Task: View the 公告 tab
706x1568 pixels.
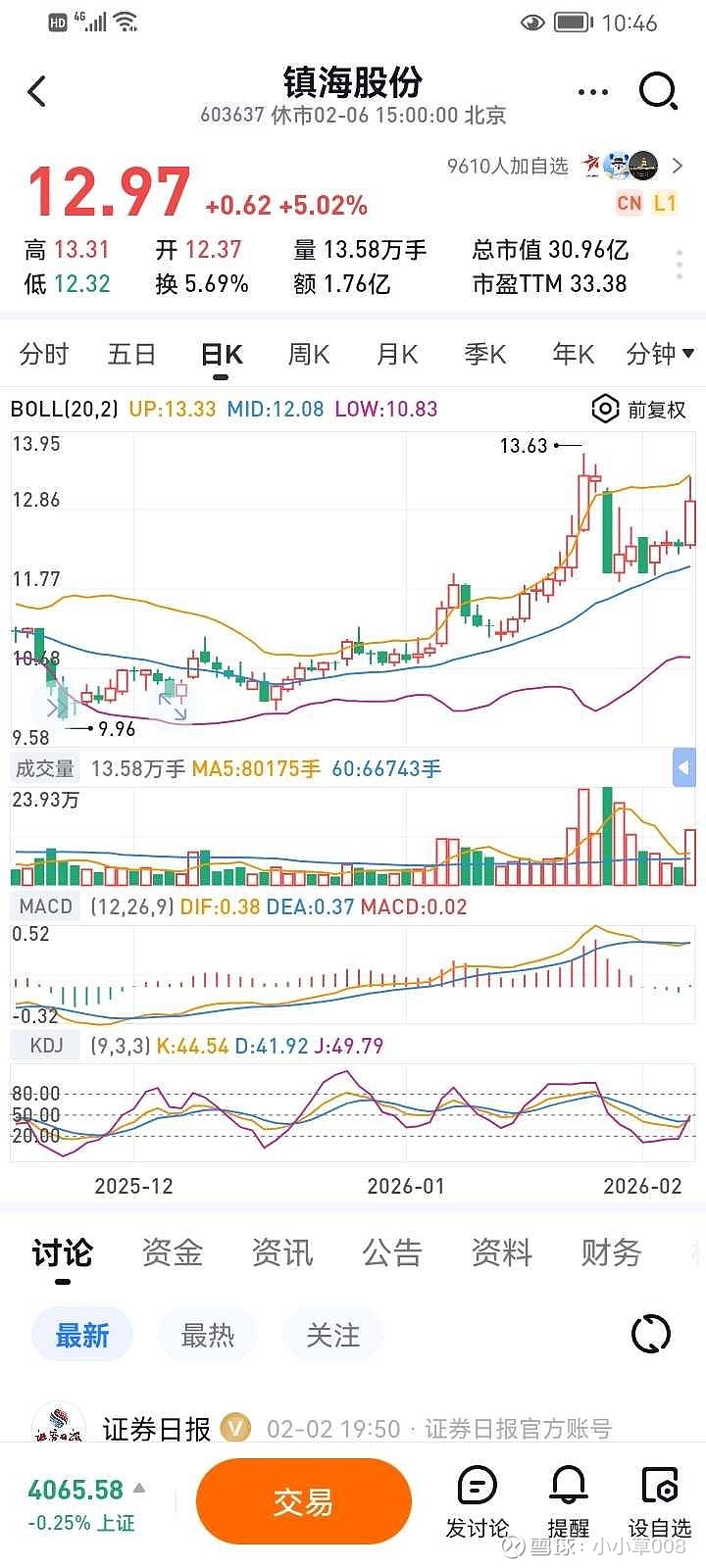Action: pos(392,1252)
